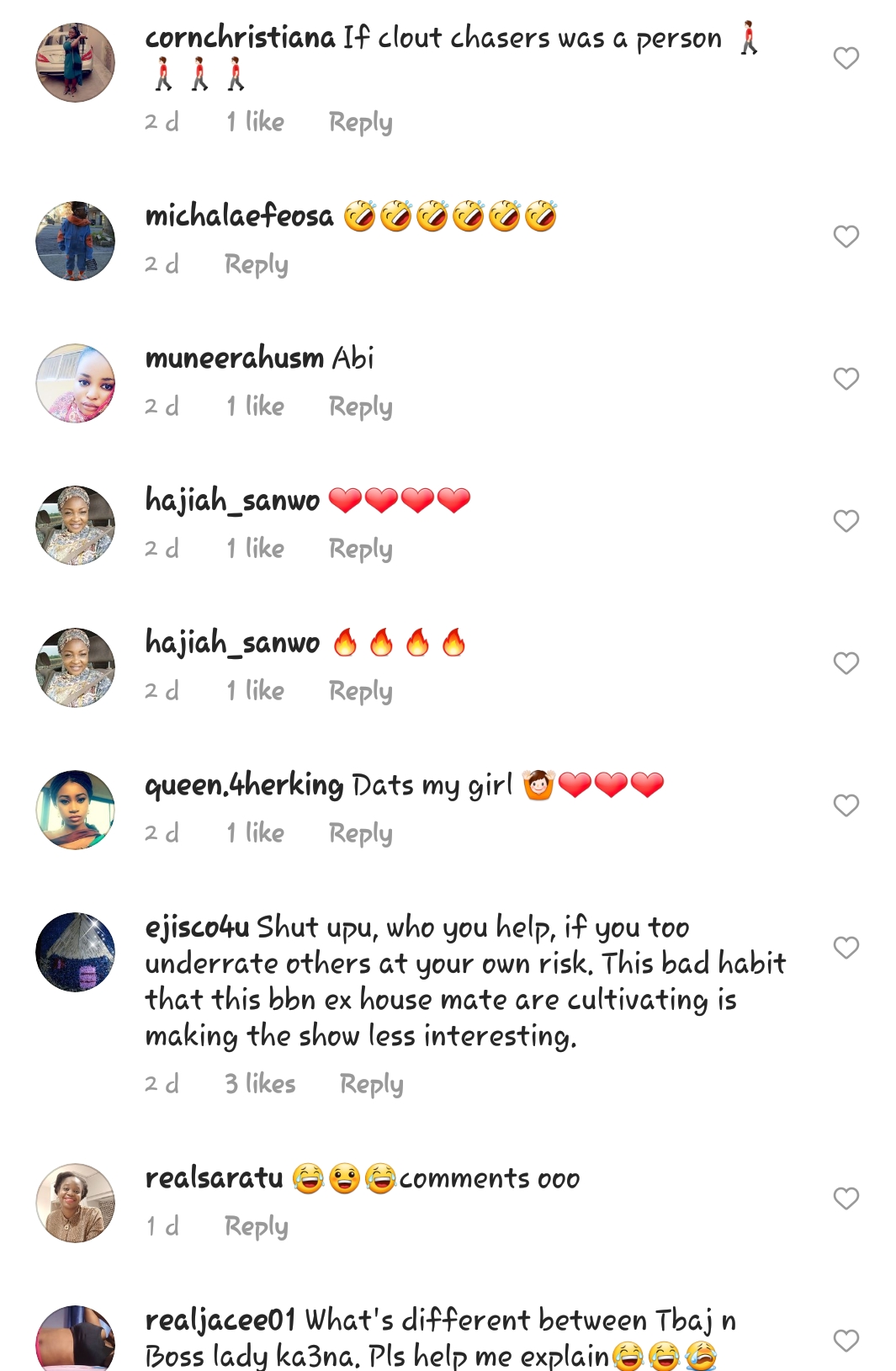Reply to queen.4herking's comment
Image resolution: width=896 pixels, height=1371 pixels.
tap(360, 833)
